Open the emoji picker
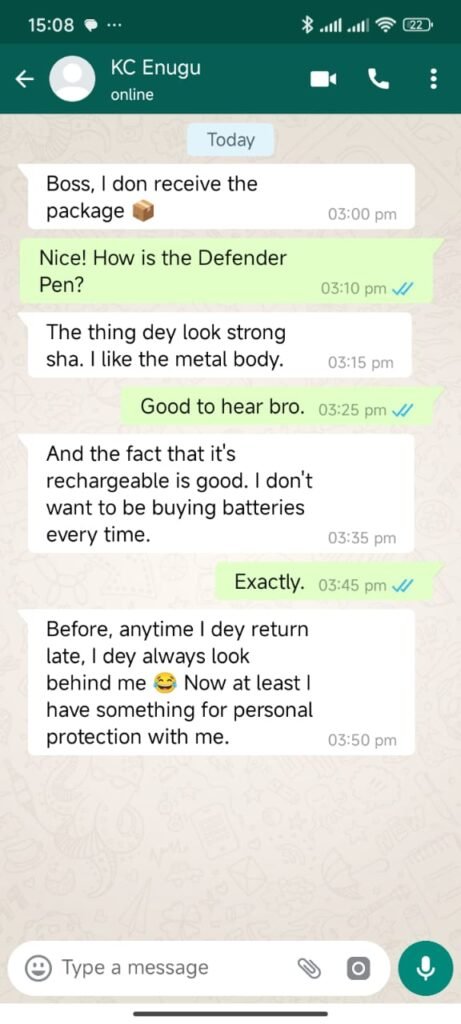 (38, 968)
